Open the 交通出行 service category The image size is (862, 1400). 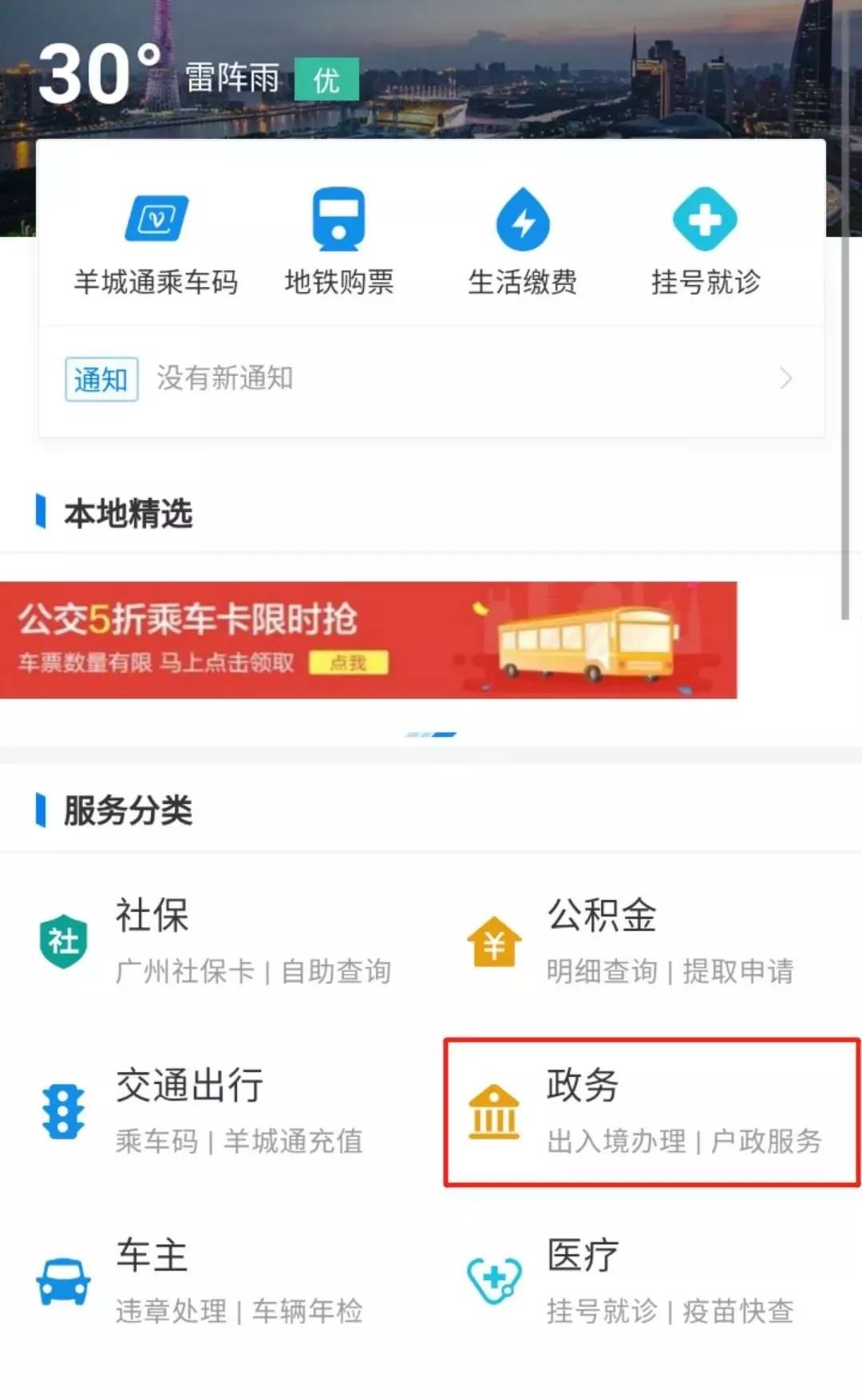(x=215, y=1111)
